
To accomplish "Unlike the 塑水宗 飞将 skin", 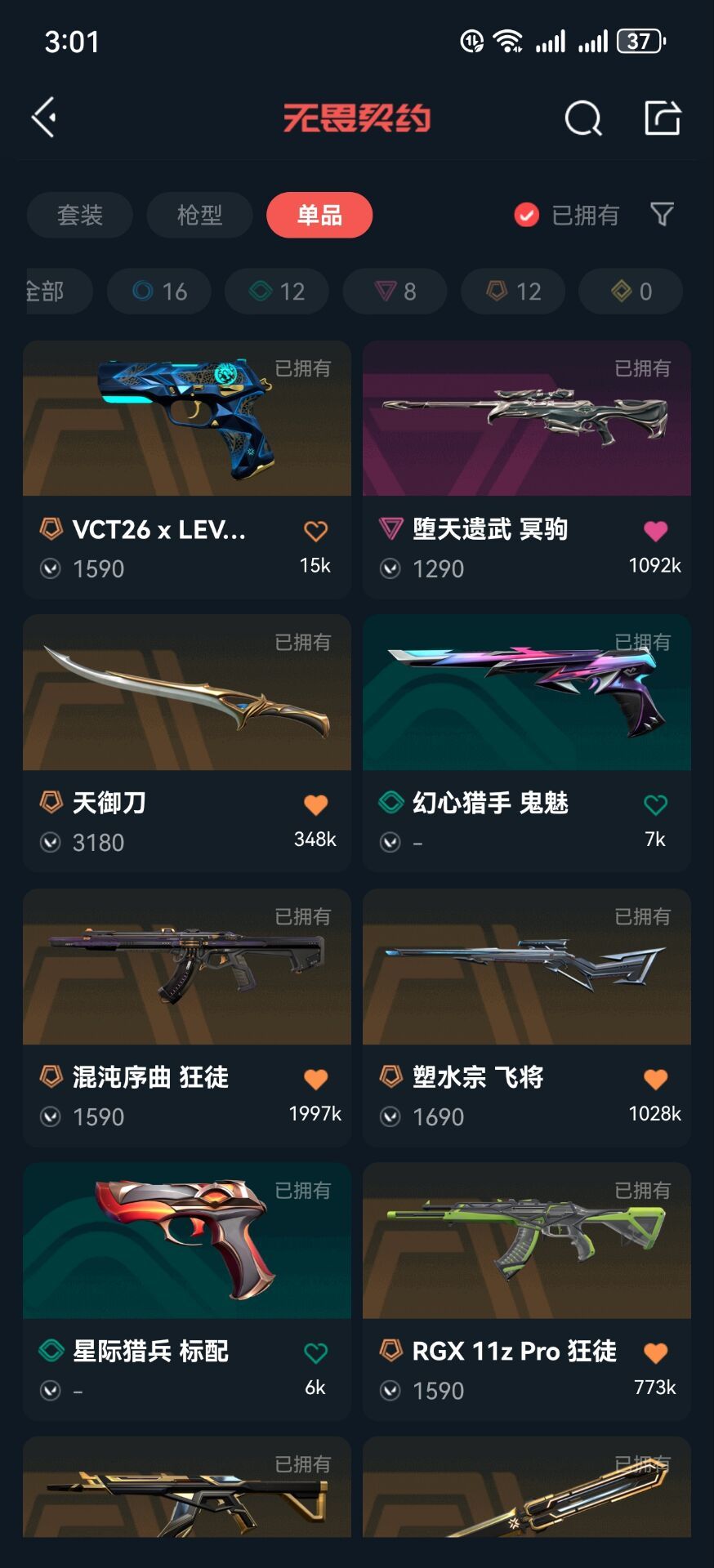I will coord(655,1079).
